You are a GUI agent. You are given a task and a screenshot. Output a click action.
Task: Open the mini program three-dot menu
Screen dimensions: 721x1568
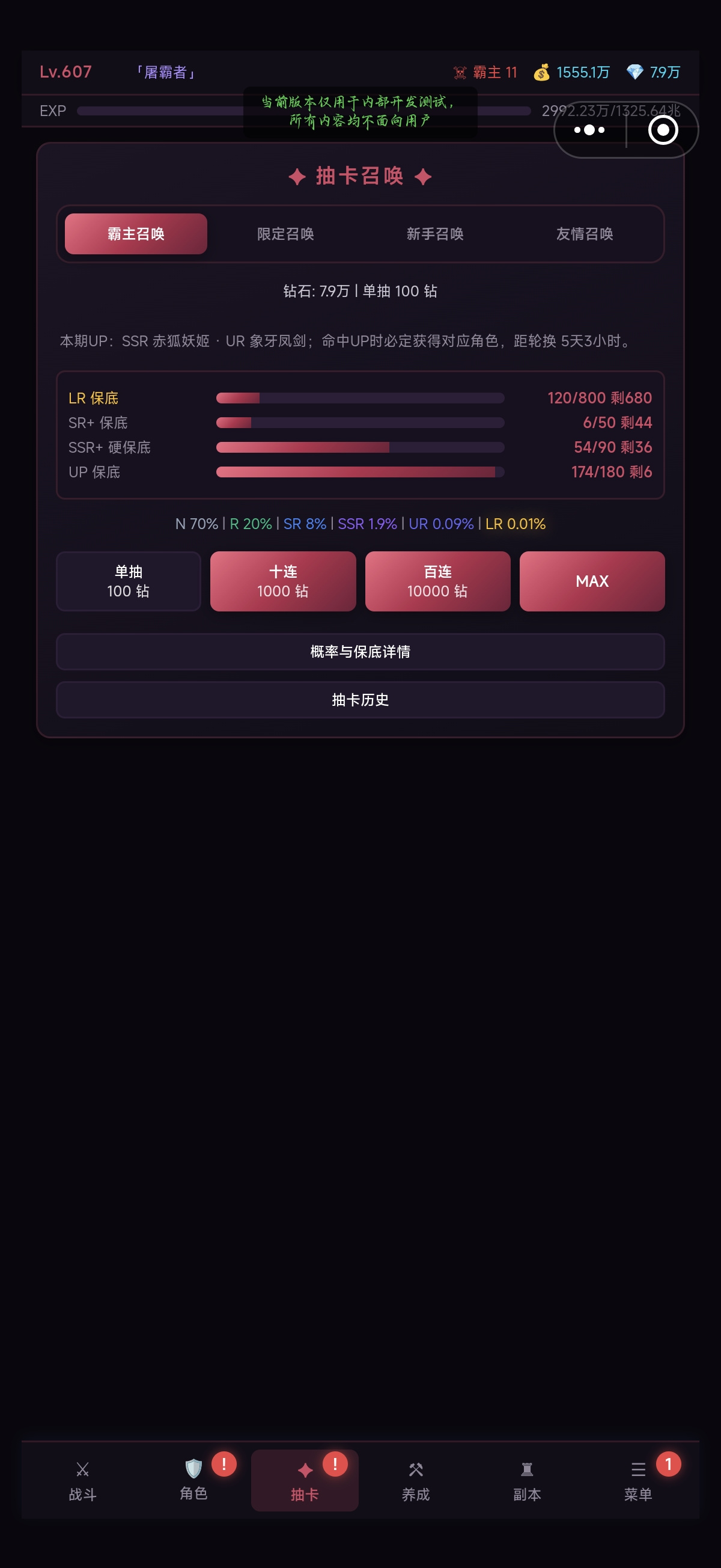(x=589, y=130)
